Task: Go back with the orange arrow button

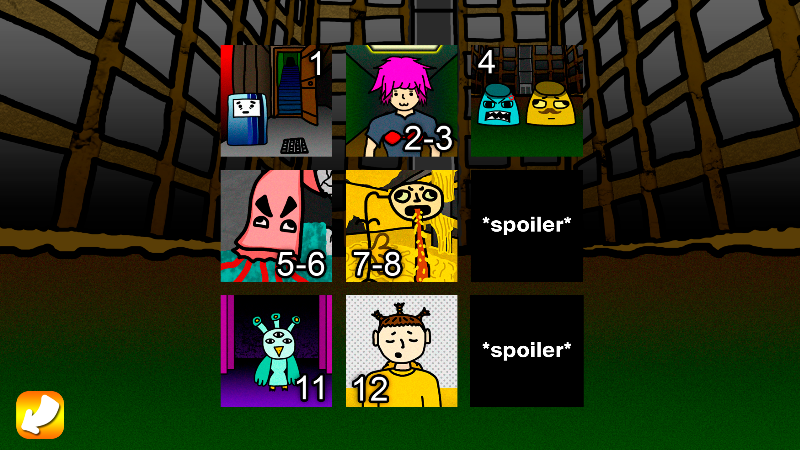Action: [40, 414]
